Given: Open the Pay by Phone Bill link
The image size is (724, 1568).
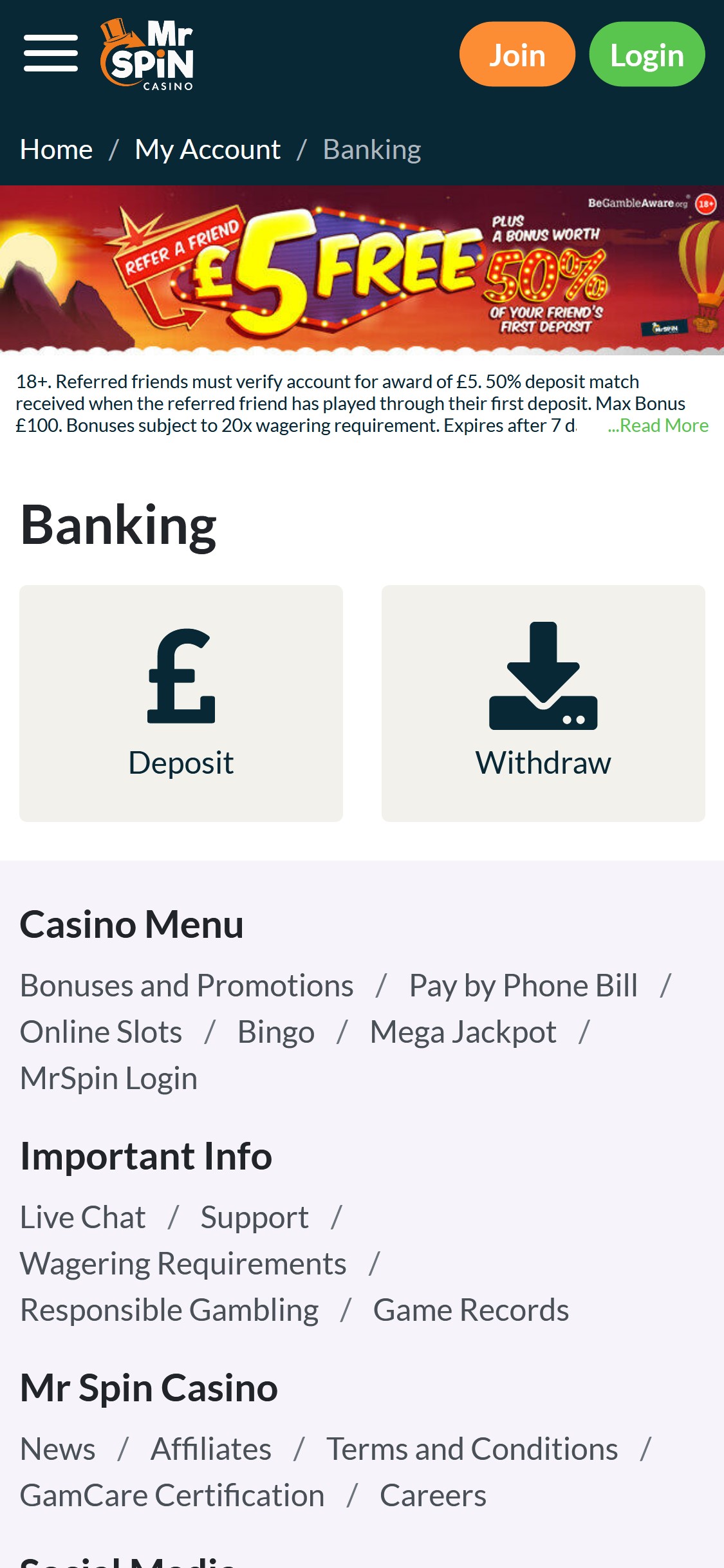Looking at the screenshot, I should [523, 985].
